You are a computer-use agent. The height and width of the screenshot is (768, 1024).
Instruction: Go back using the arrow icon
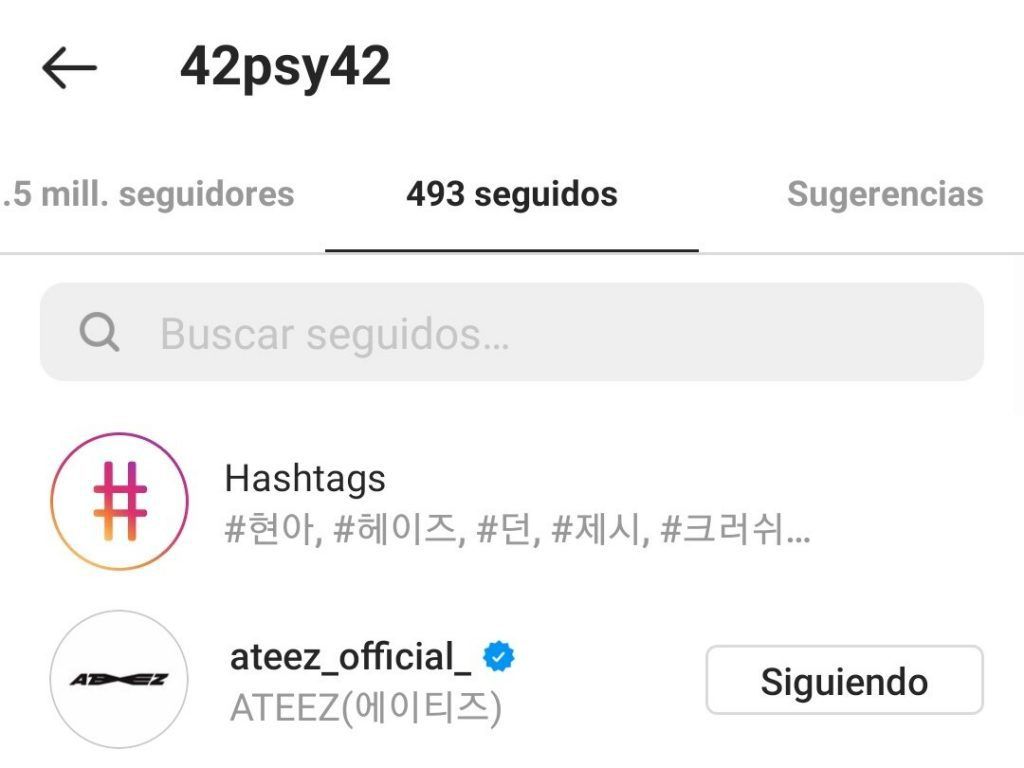(69, 68)
